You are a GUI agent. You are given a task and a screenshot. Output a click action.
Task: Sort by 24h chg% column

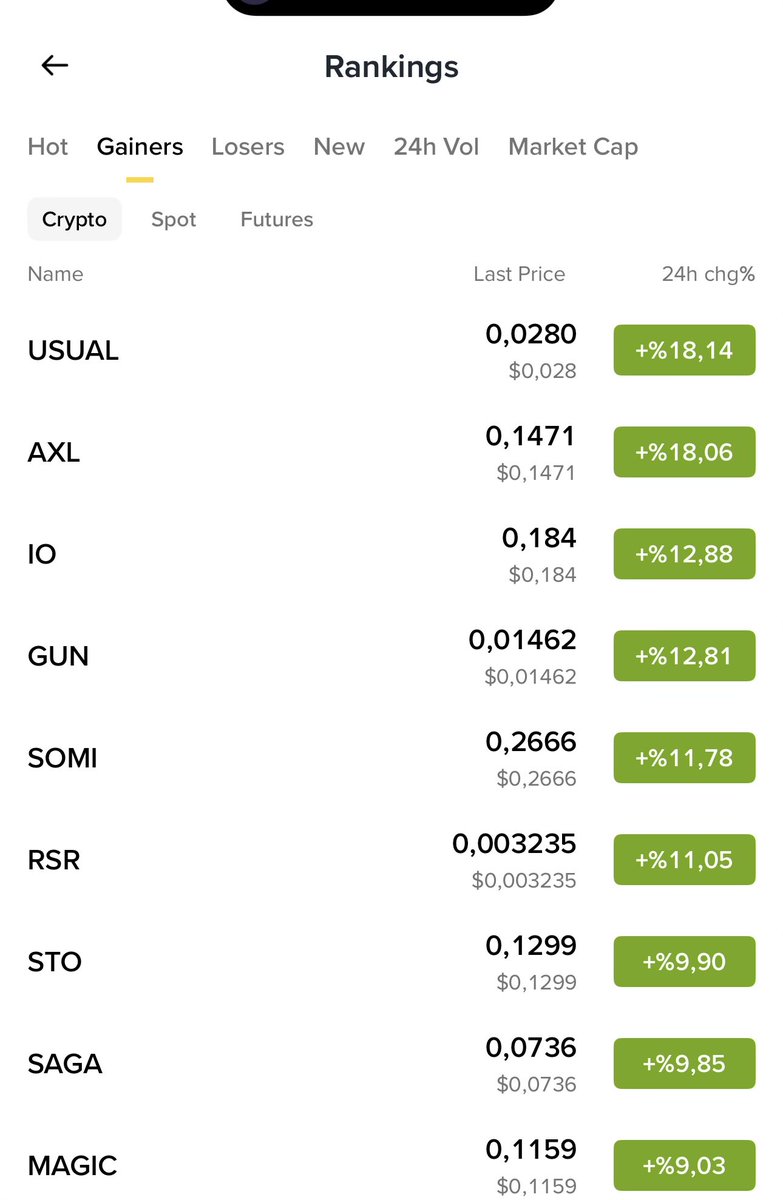(707, 274)
